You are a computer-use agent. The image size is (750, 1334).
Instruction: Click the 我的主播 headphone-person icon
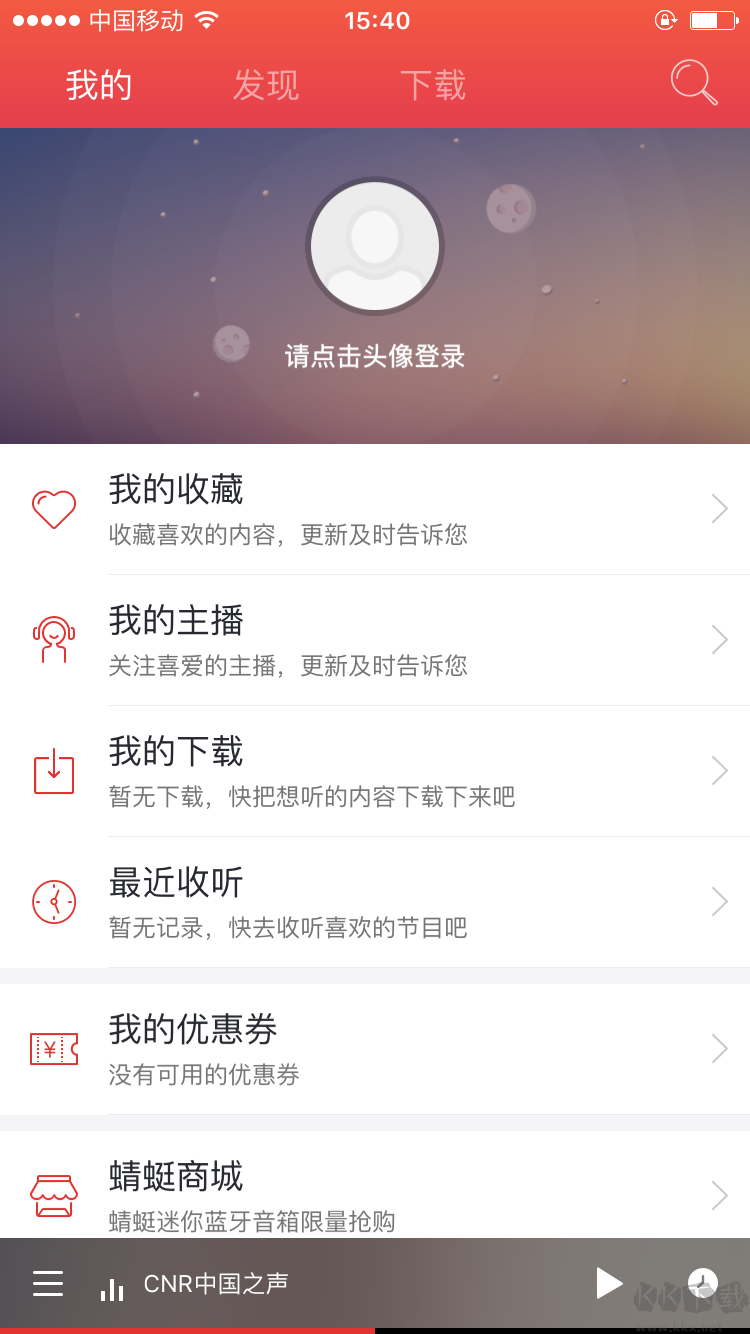pos(54,639)
